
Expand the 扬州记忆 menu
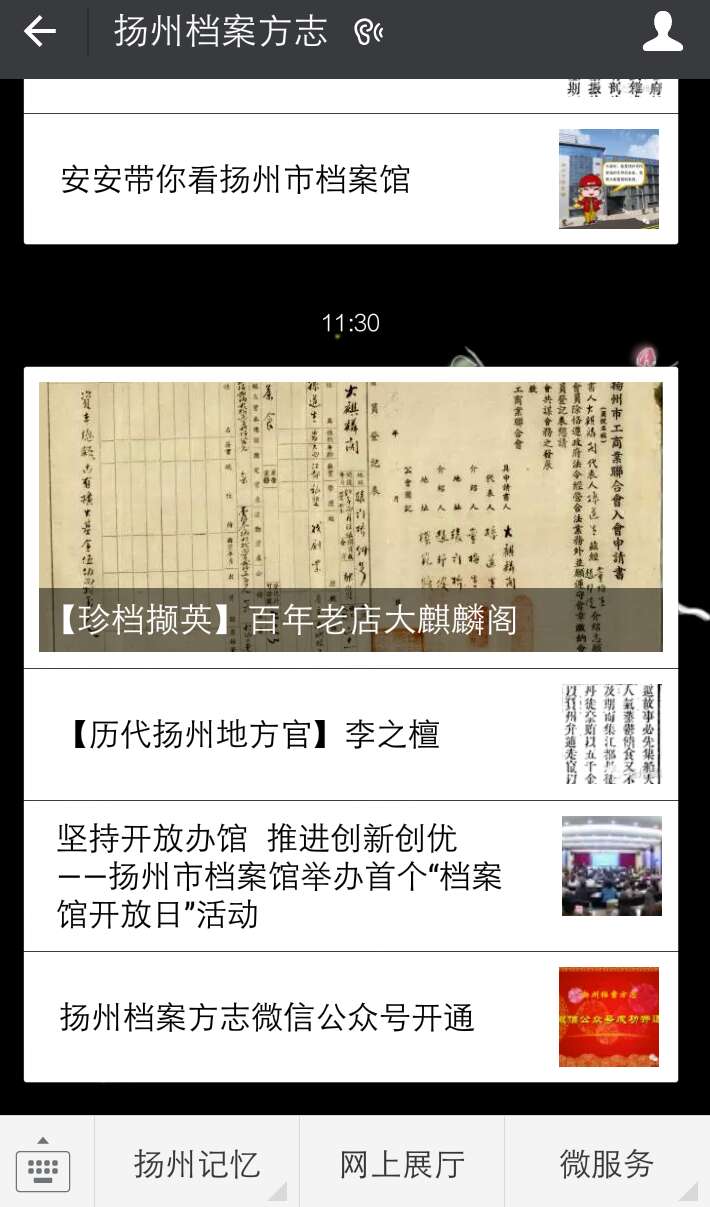coord(197,1162)
